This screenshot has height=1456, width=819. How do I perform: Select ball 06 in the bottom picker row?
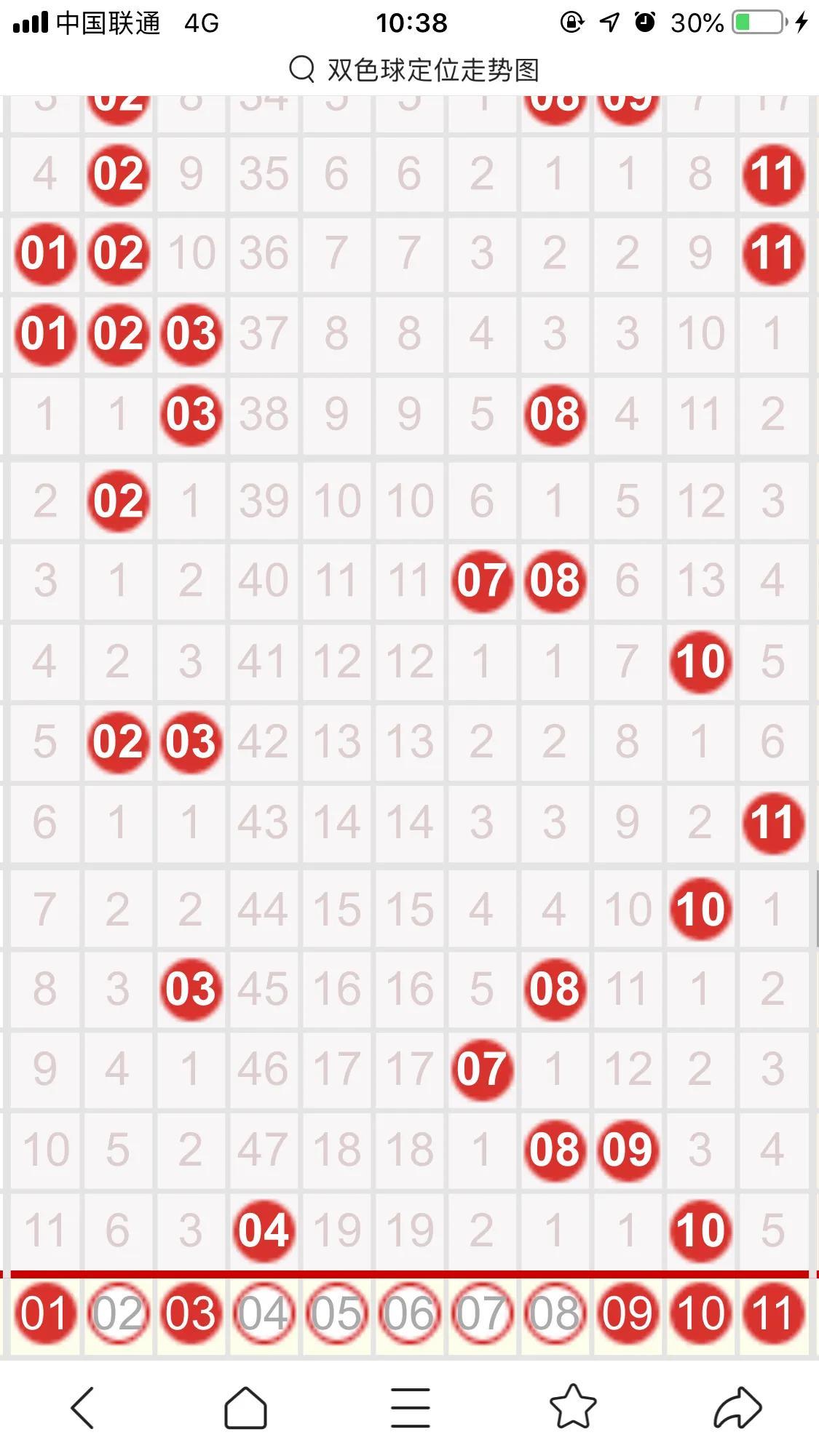[x=410, y=1314]
